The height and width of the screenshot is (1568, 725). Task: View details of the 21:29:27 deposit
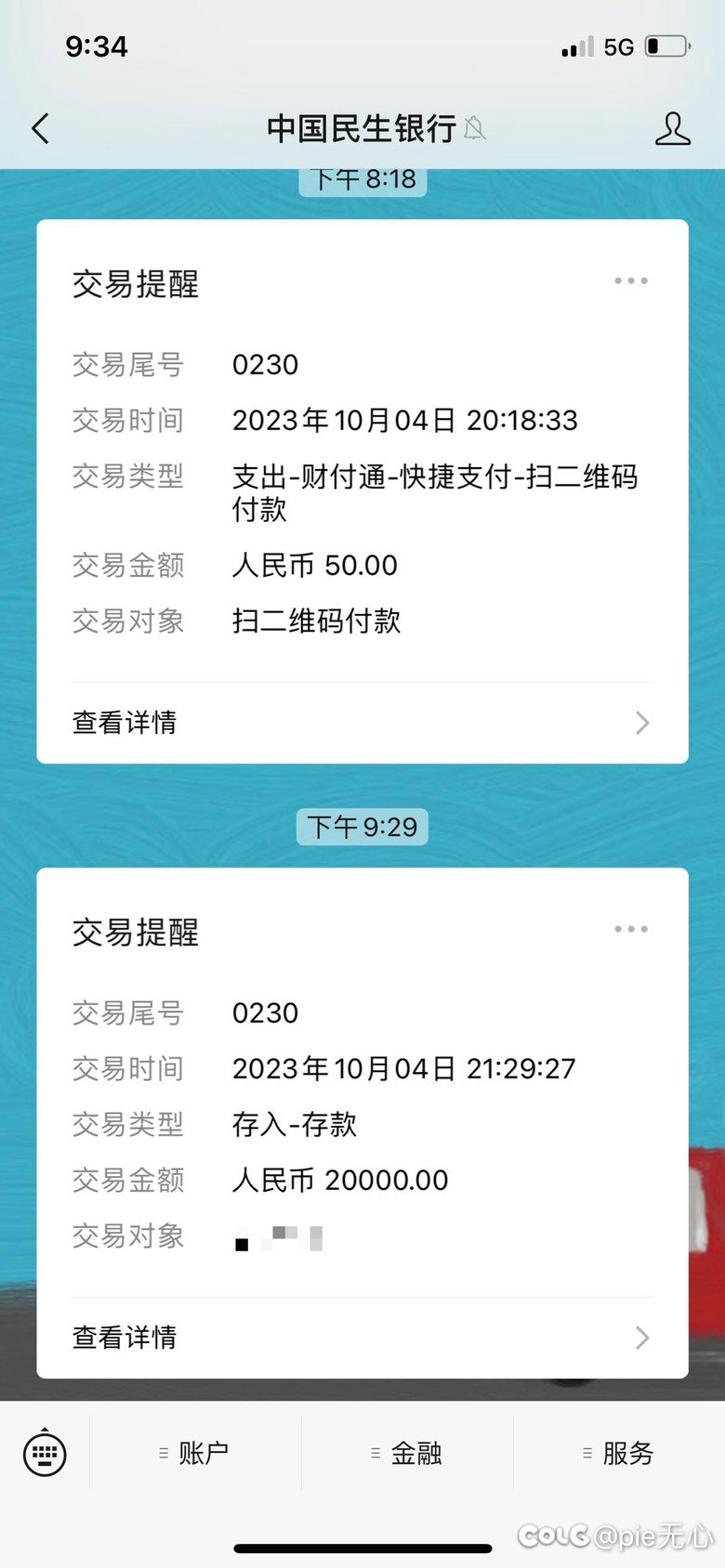pyautogui.click(x=362, y=1338)
